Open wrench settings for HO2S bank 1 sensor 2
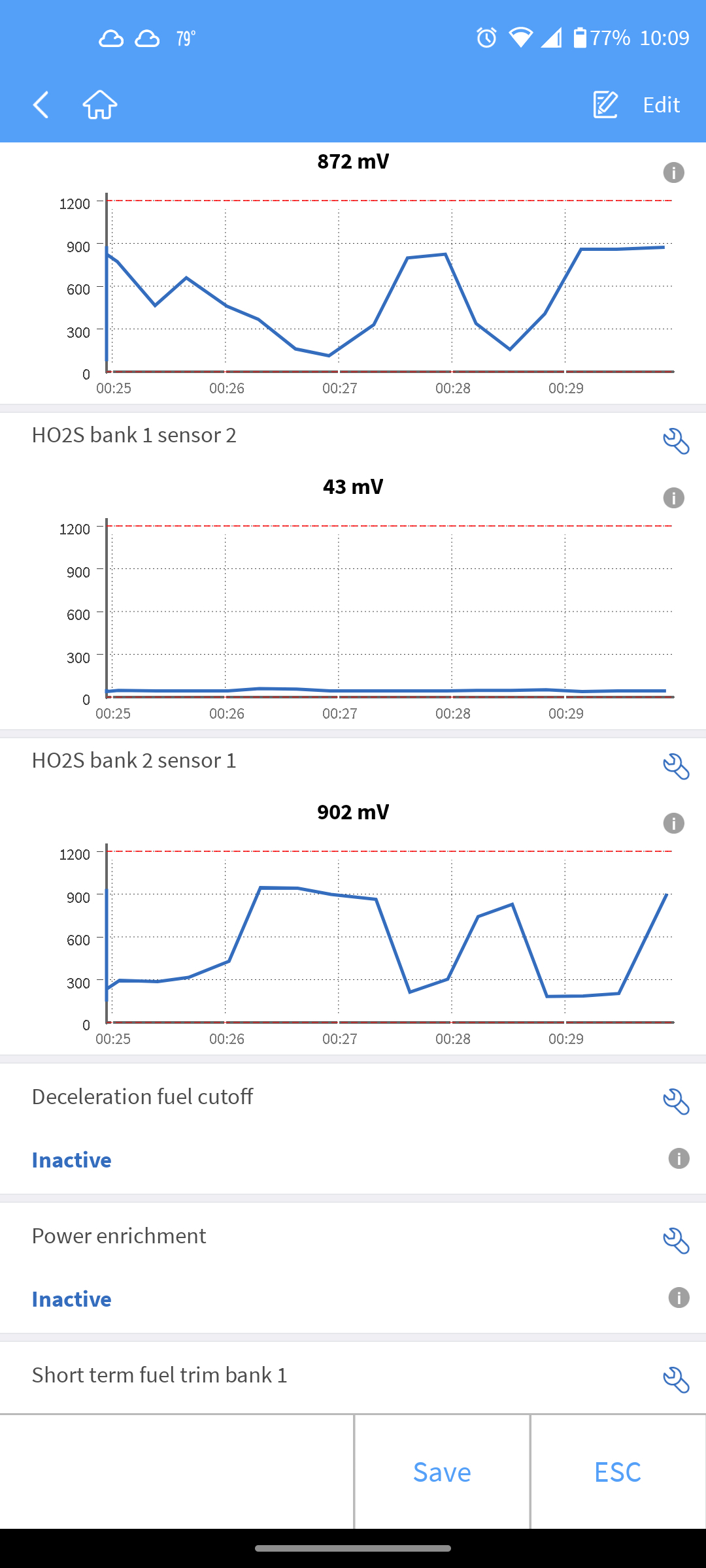Image resolution: width=706 pixels, height=1568 pixels. click(676, 442)
